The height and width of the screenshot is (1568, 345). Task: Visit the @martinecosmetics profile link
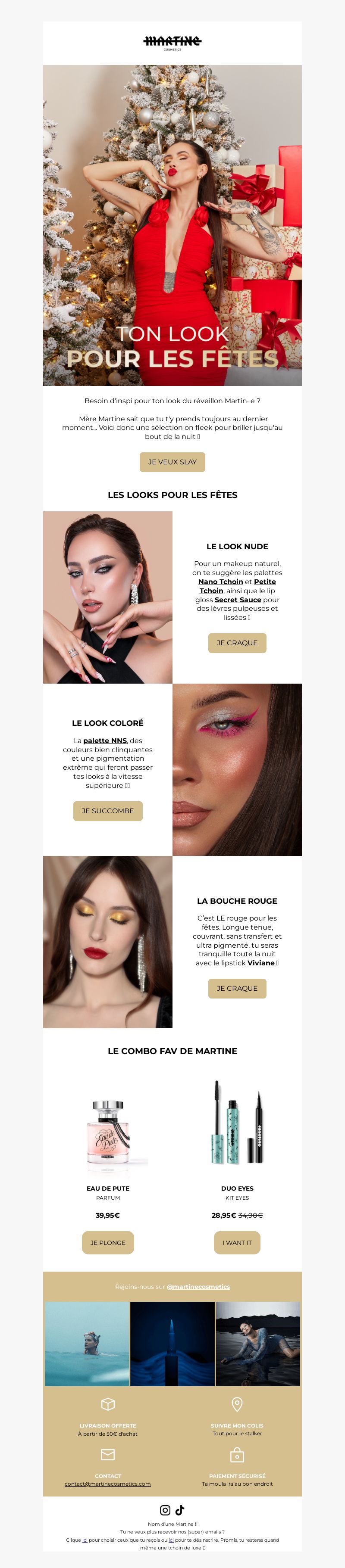[x=198, y=1287]
